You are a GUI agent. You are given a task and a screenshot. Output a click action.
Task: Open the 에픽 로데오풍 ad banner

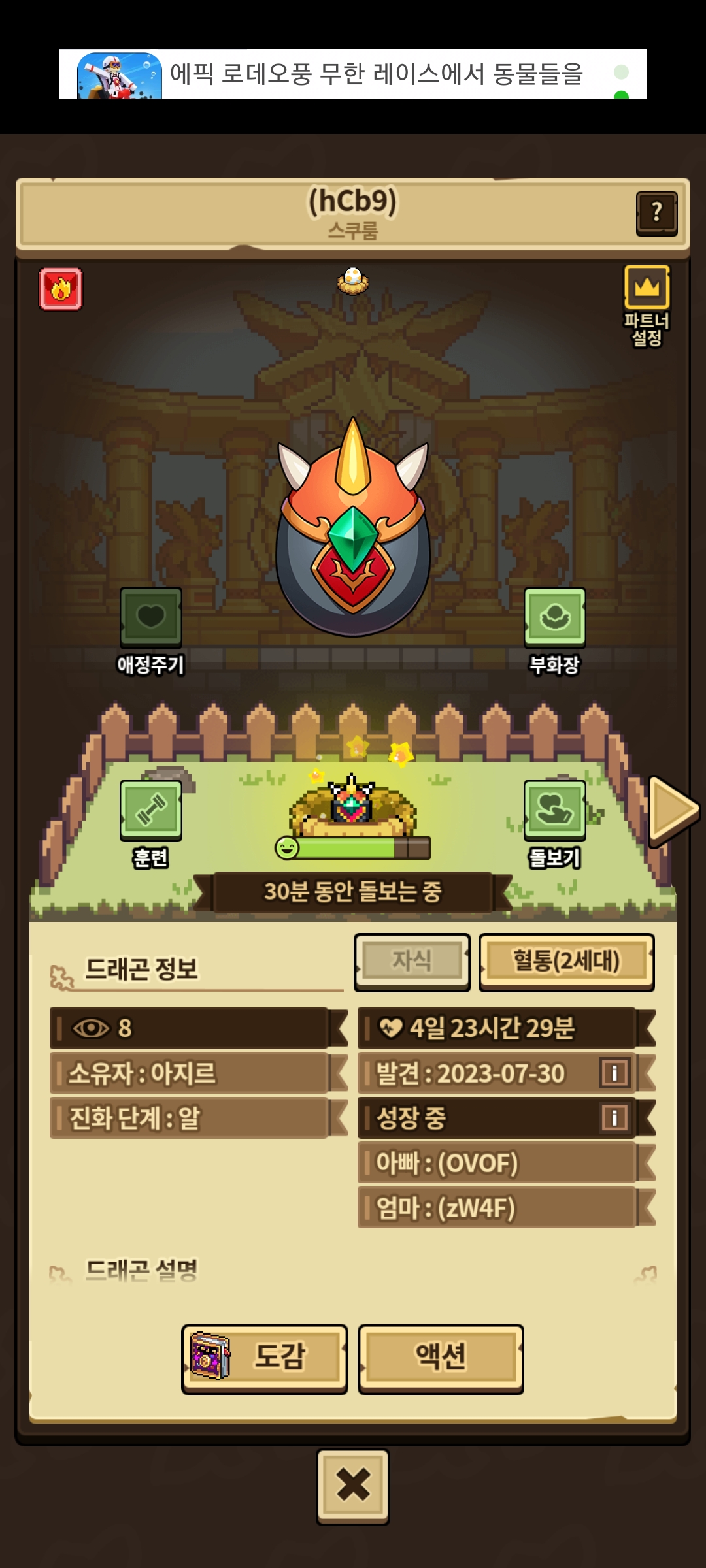click(353, 74)
